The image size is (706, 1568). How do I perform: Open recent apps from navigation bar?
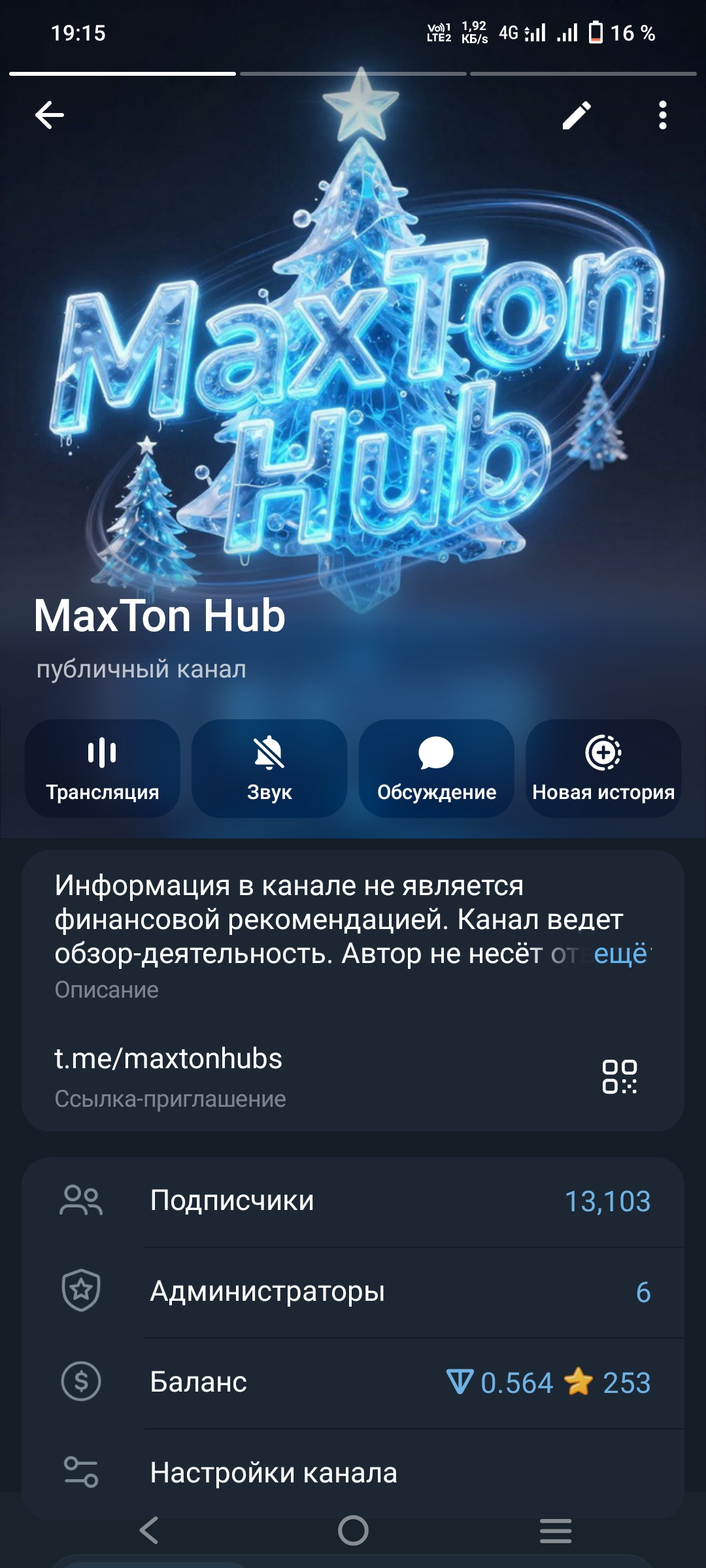556,1530
